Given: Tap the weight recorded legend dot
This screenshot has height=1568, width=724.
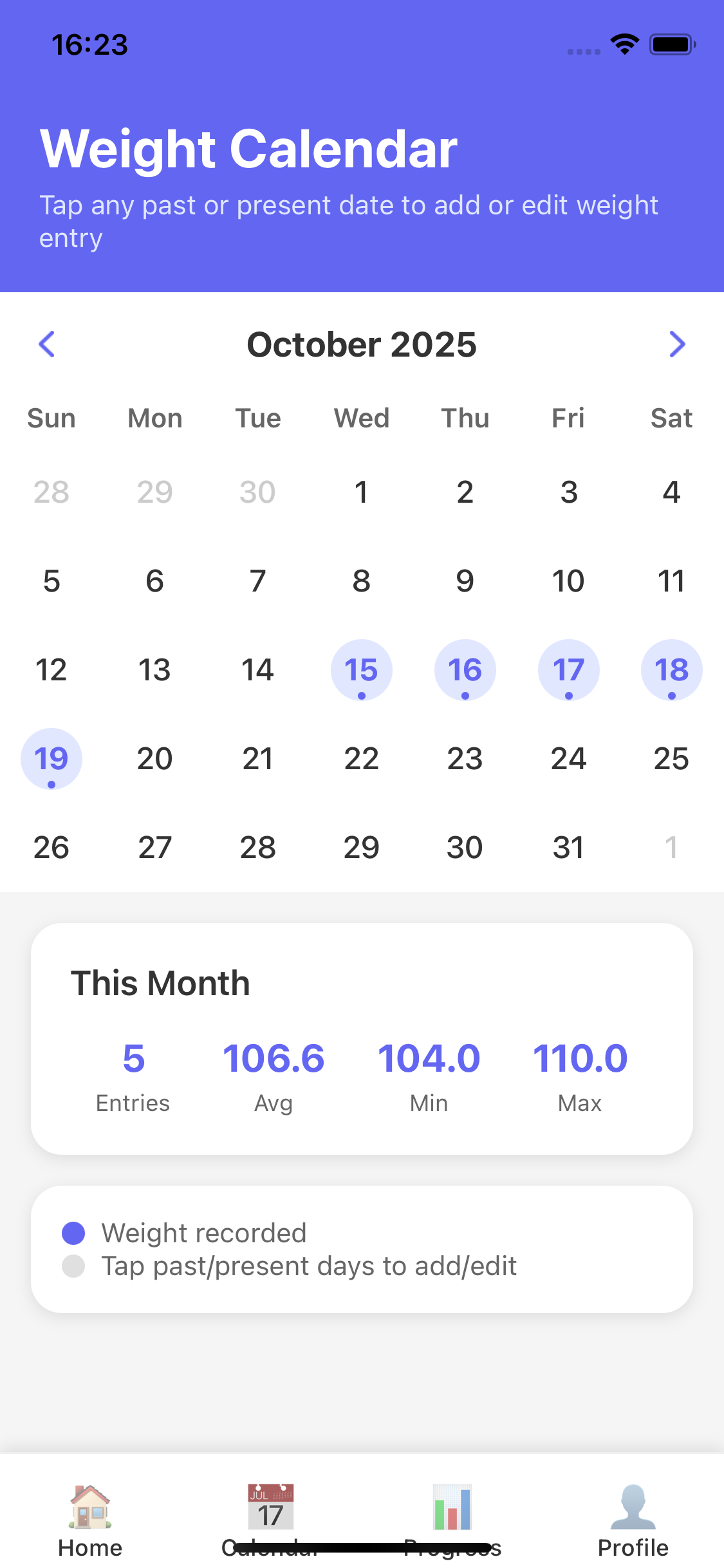Looking at the screenshot, I should [x=73, y=1231].
